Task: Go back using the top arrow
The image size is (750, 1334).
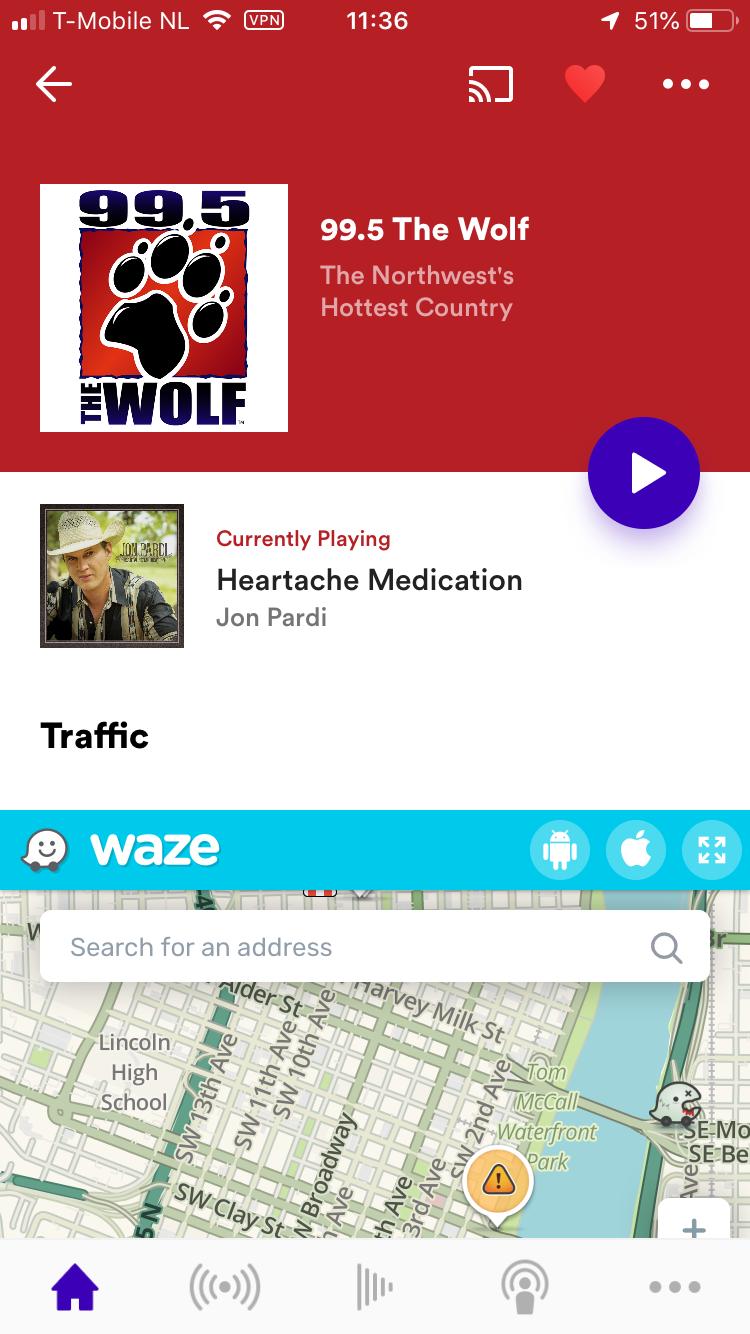Action: [54, 85]
